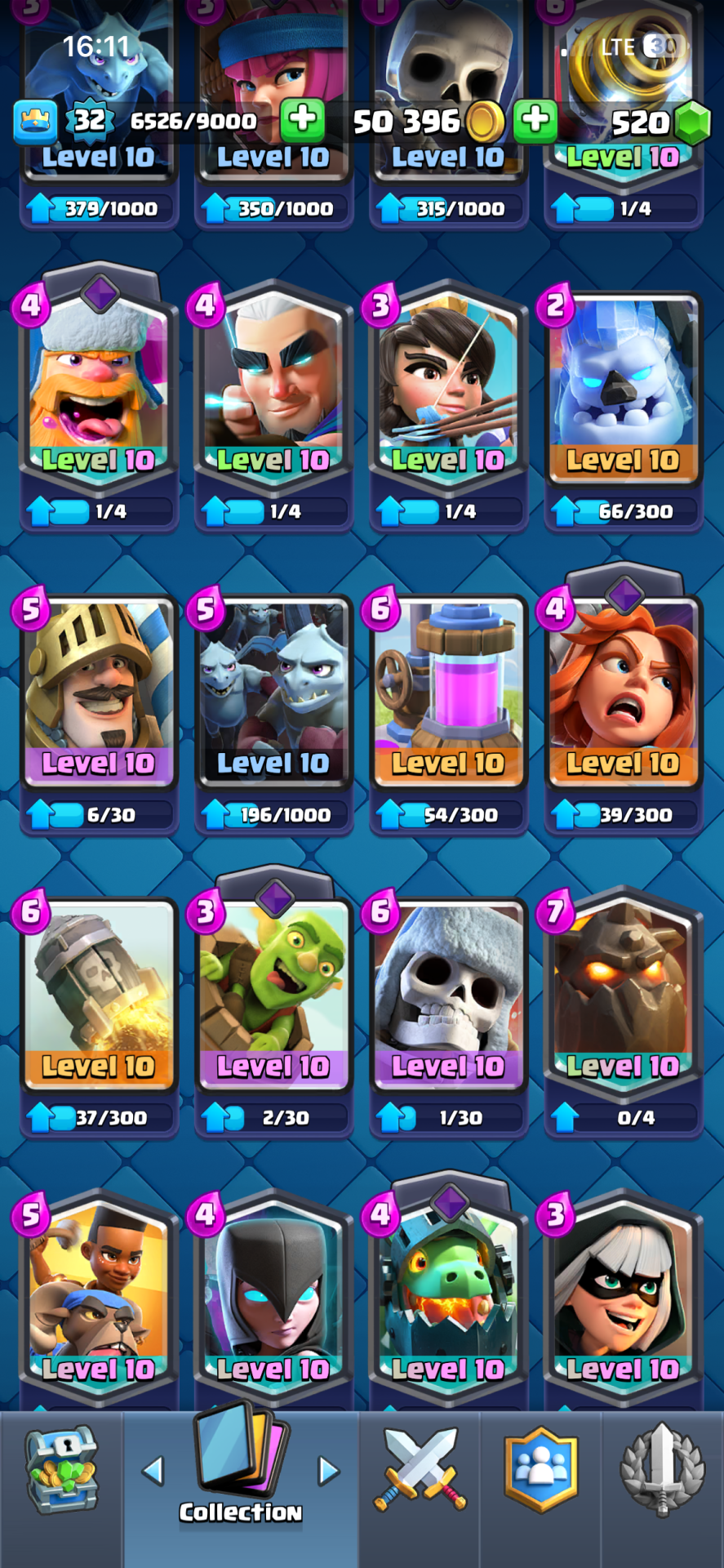The width and height of the screenshot is (724, 1568).
Task: Switch to the Battle crossed swords tab
Action: [x=420, y=1470]
